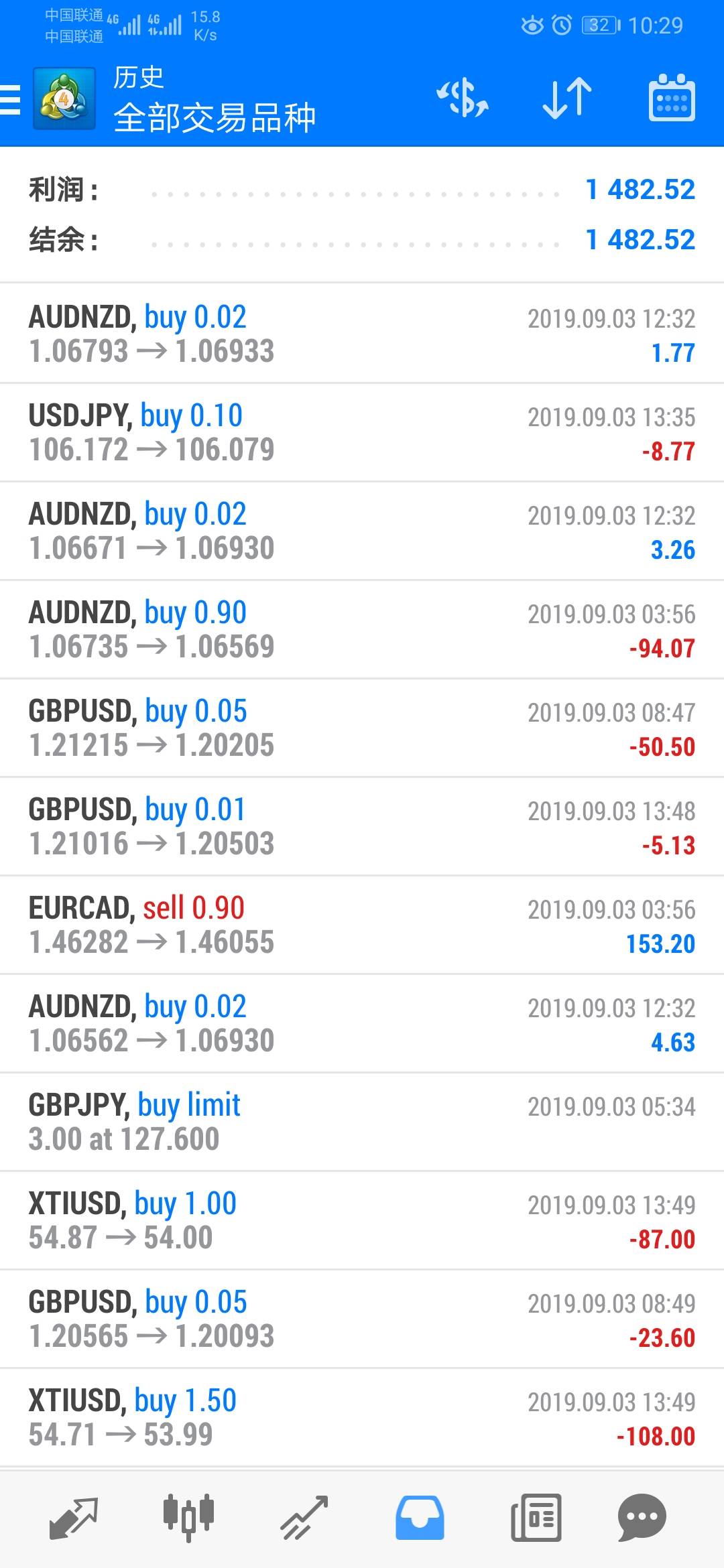Open the AUDNZD trade with 4.63 profit

point(362,1024)
